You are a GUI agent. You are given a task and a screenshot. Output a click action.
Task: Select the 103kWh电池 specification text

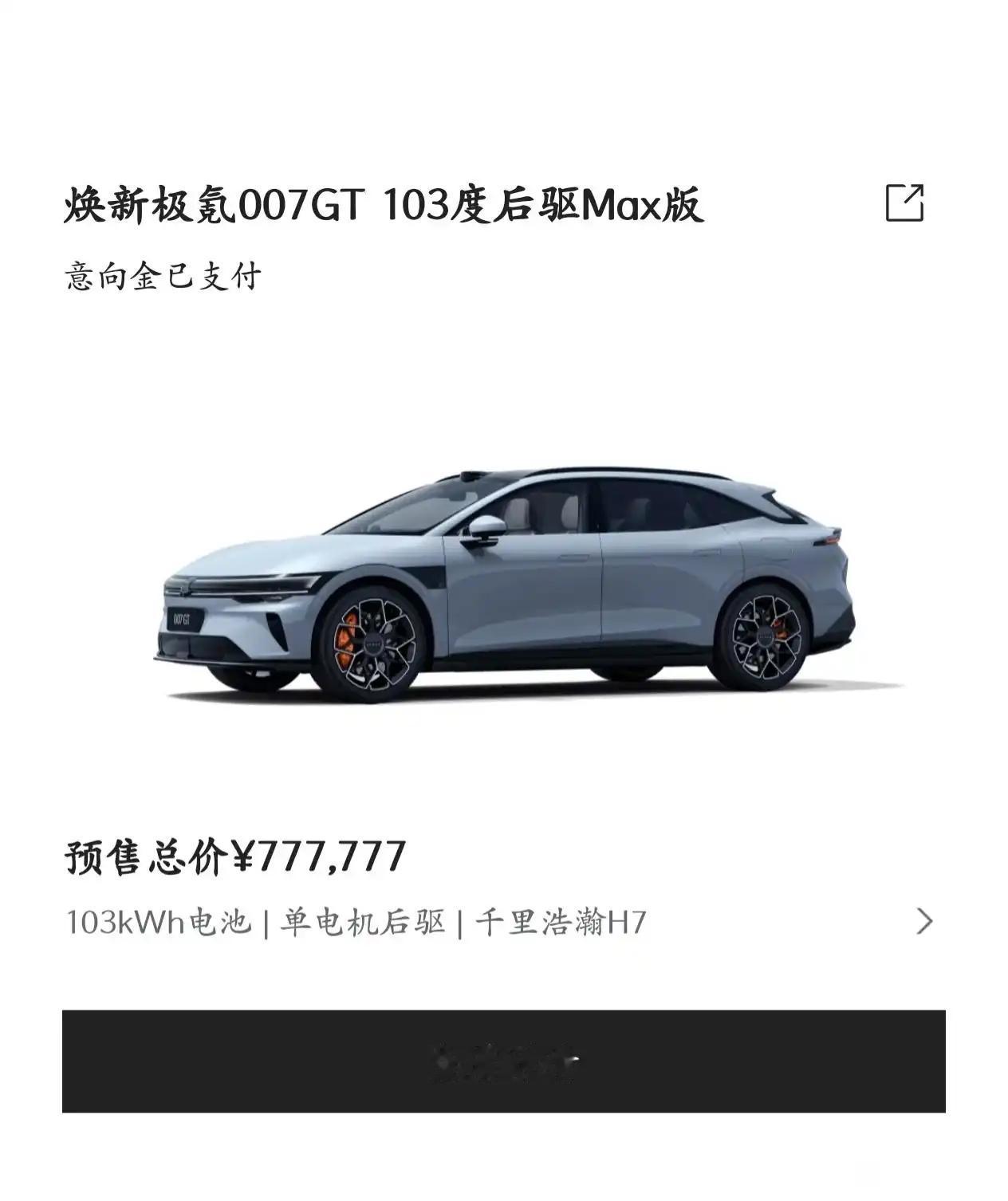[159, 923]
